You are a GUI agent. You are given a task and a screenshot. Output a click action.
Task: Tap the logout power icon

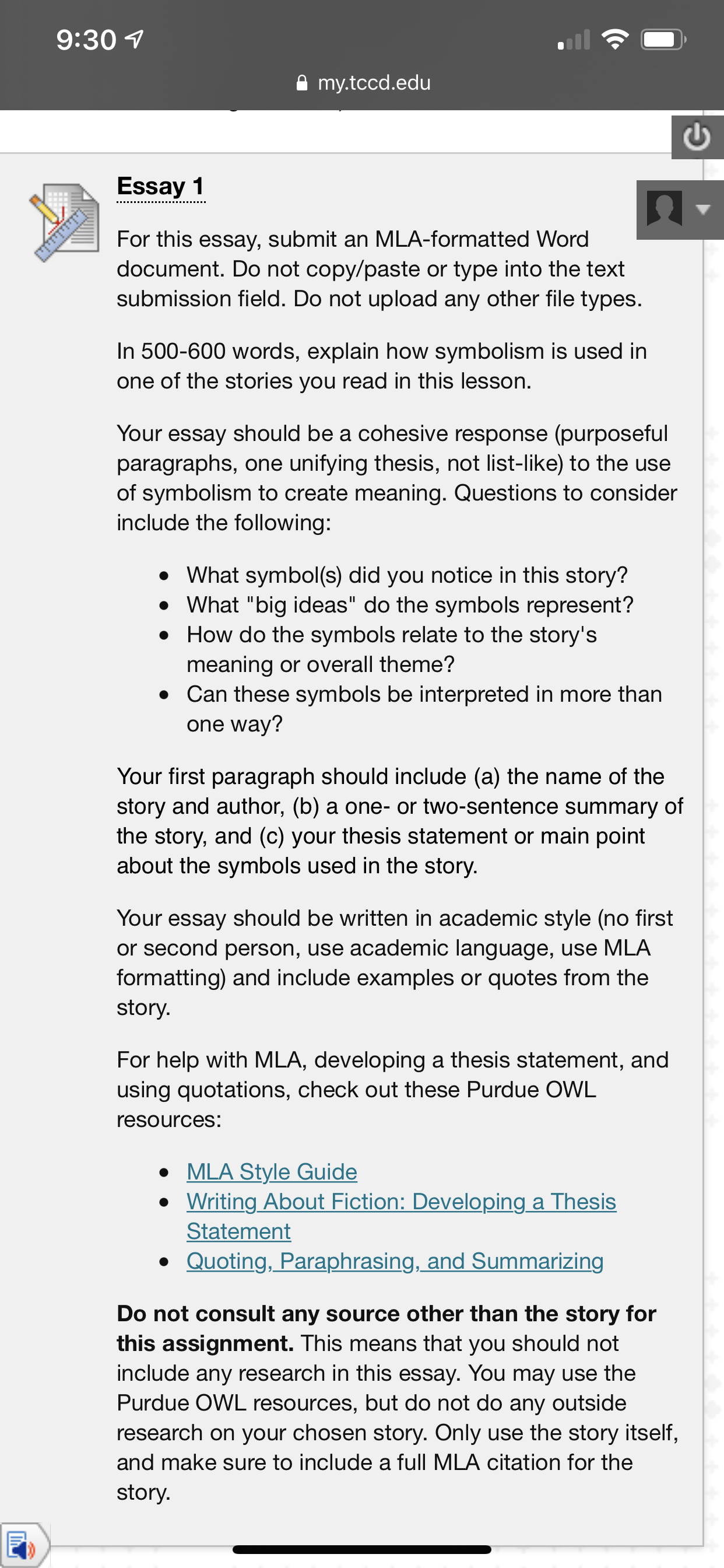tap(697, 137)
